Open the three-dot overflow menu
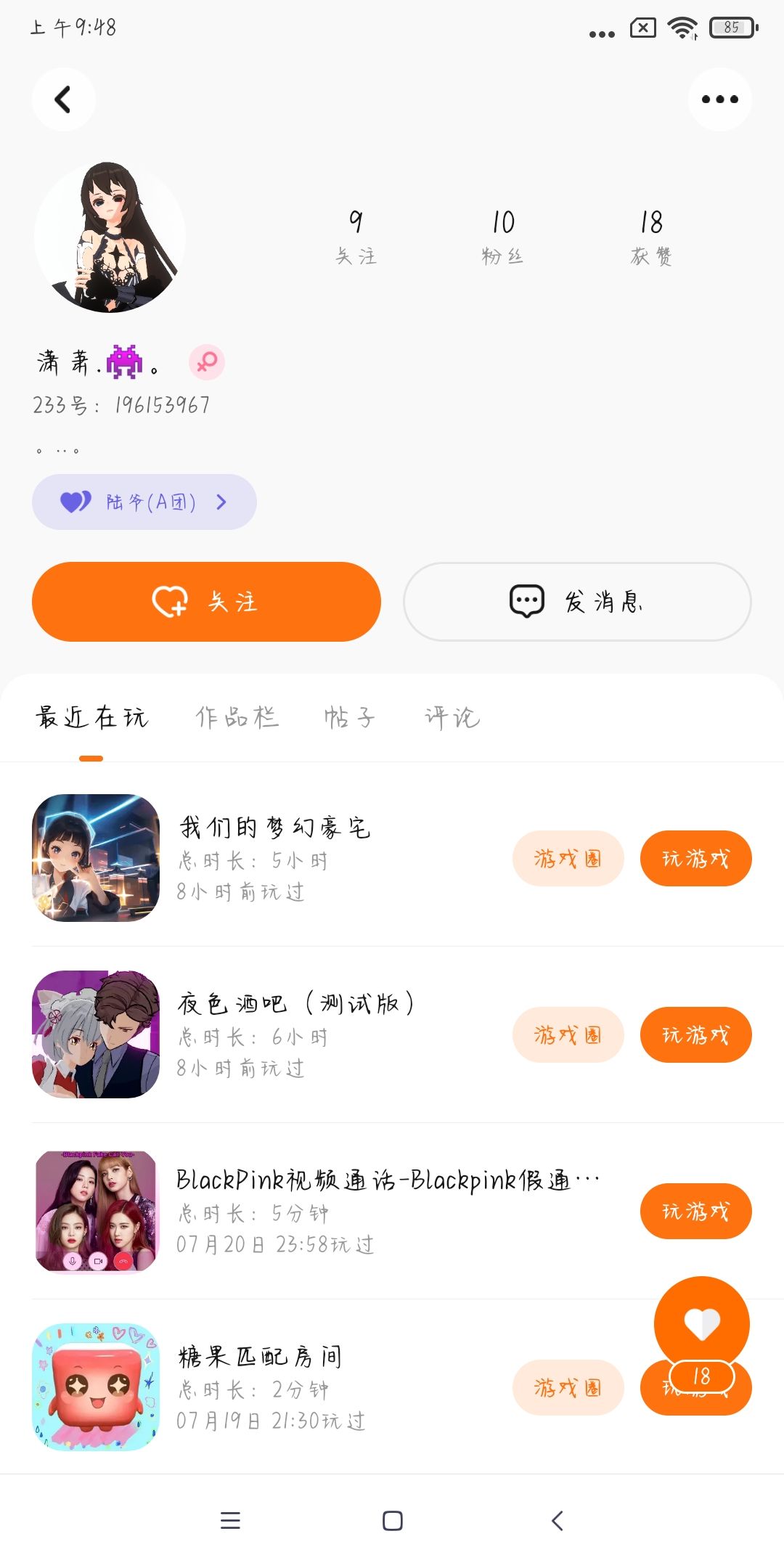This screenshot has height=1568, width=784. (x=719, y=99)
